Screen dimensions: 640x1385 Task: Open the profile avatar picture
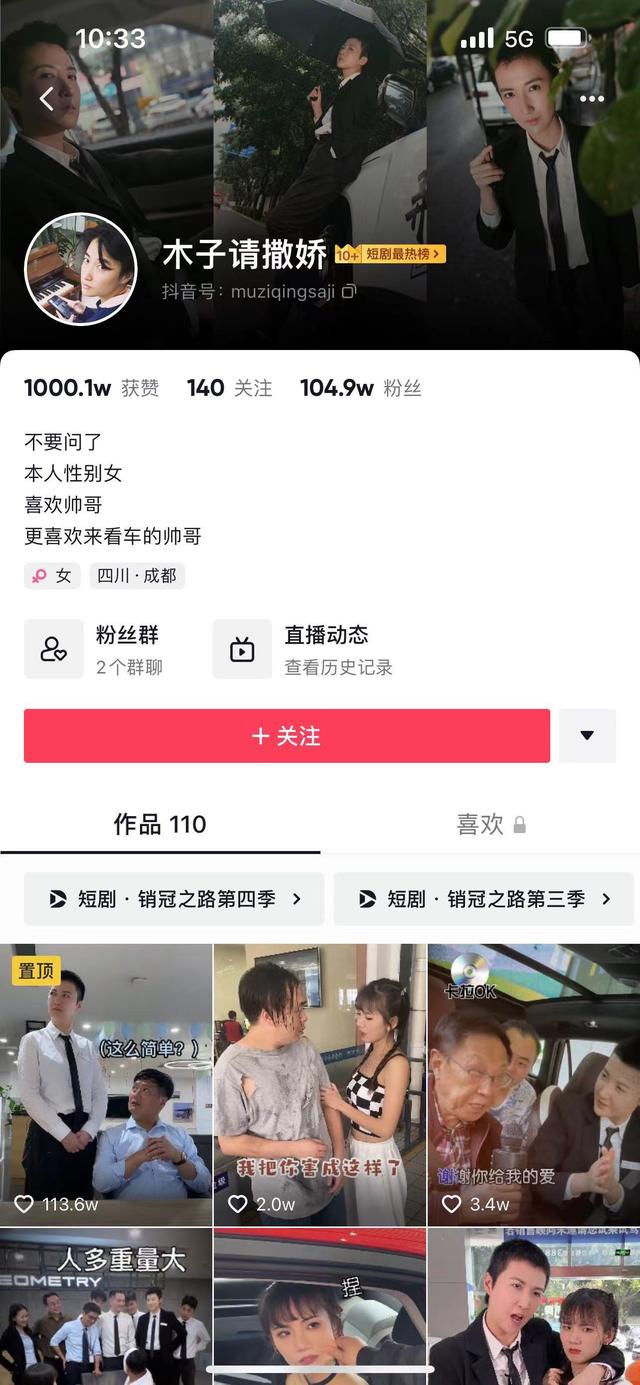coord(80,270)
